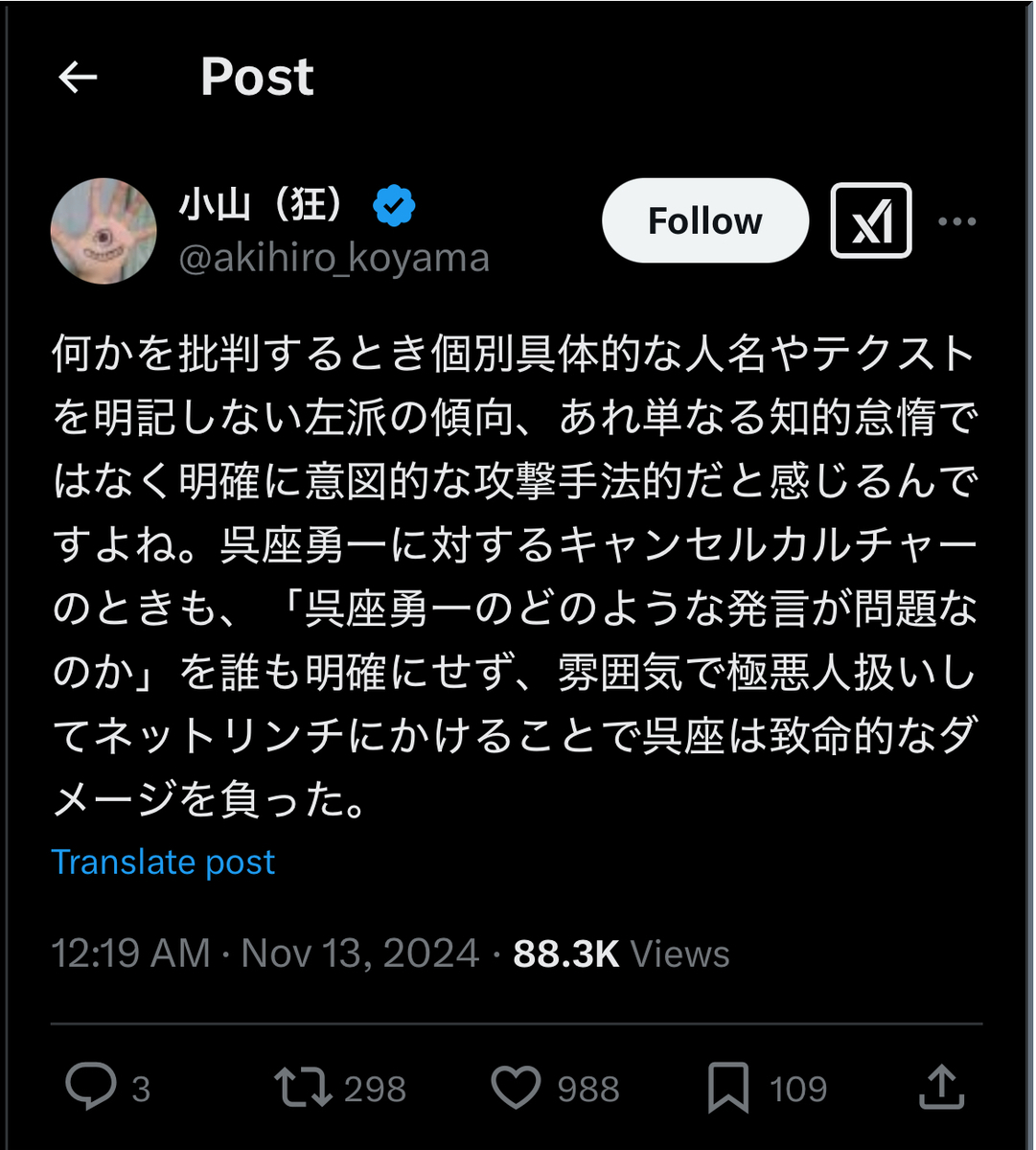Viewport: 1036px width, 1150px height.
Task: Go back from the Post screen
Action: [x=78, y=78]
